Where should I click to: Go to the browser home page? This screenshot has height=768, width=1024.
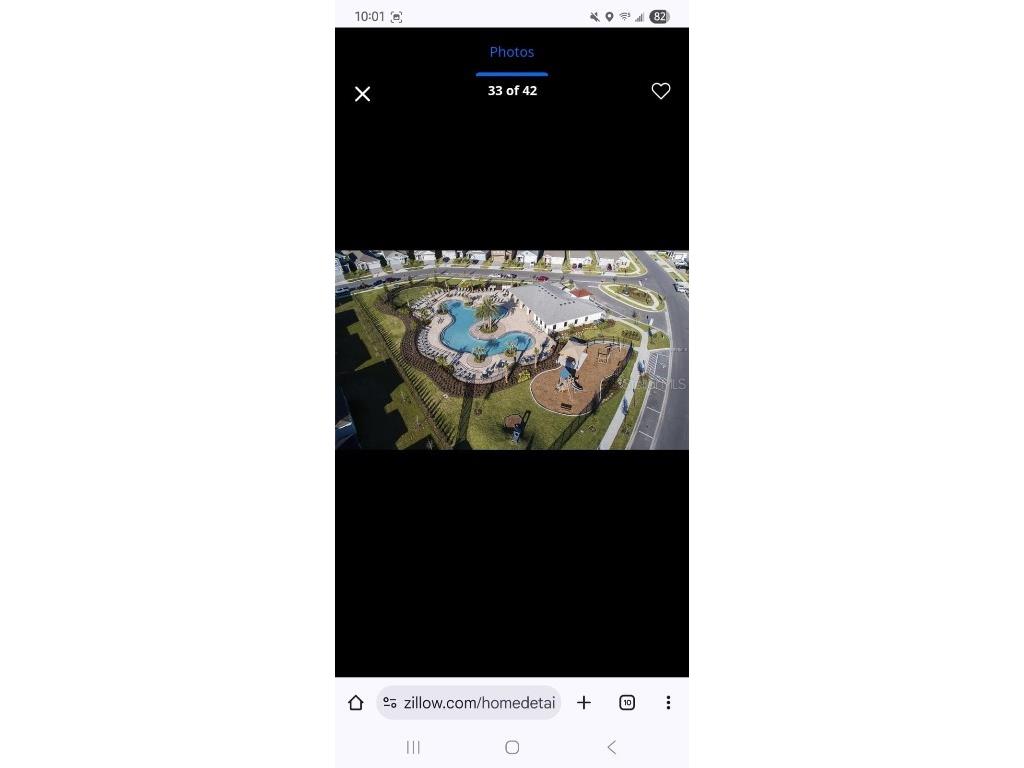pos(355,703)
